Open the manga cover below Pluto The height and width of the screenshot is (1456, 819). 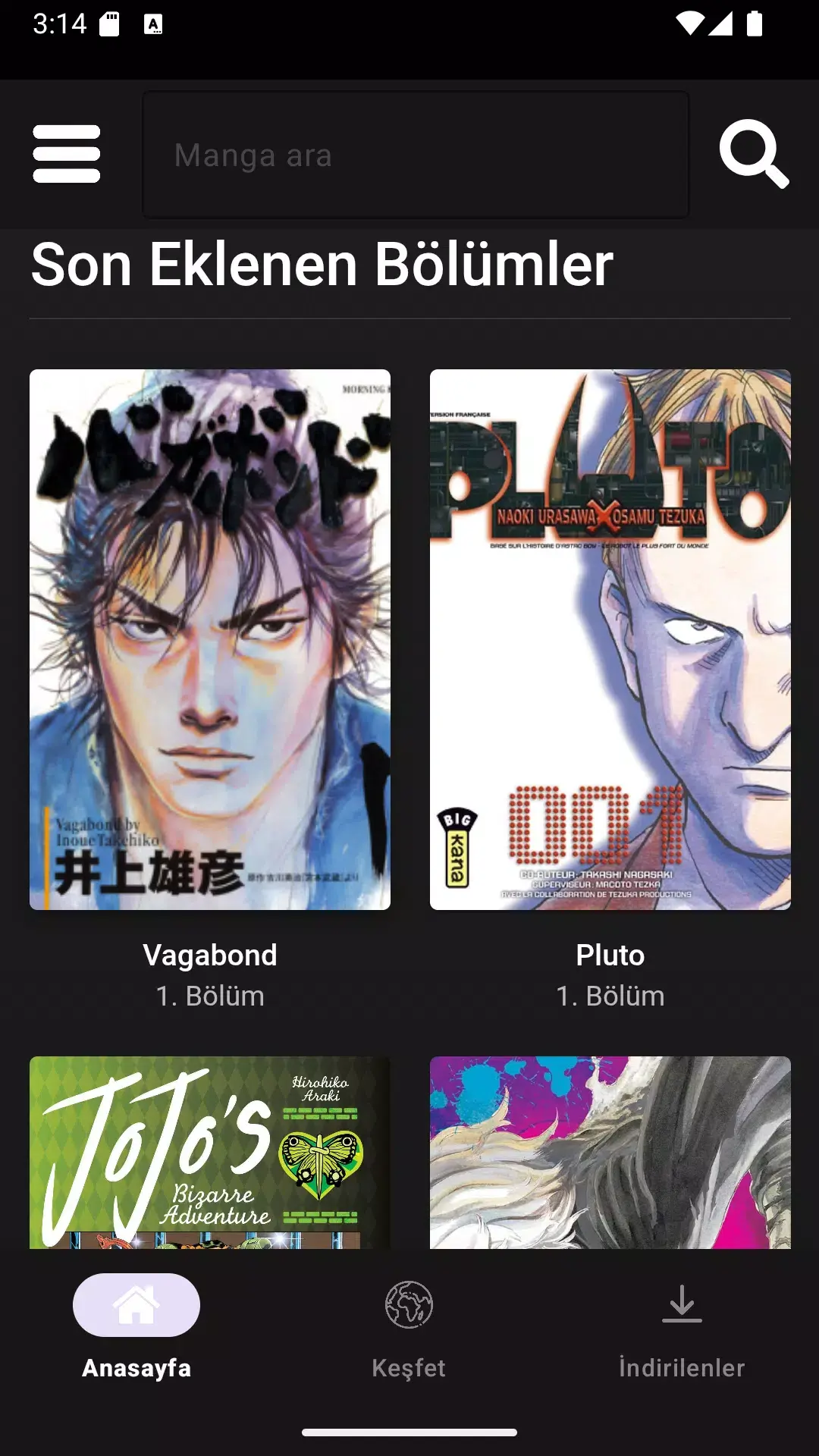click(x=610, y=1152)
